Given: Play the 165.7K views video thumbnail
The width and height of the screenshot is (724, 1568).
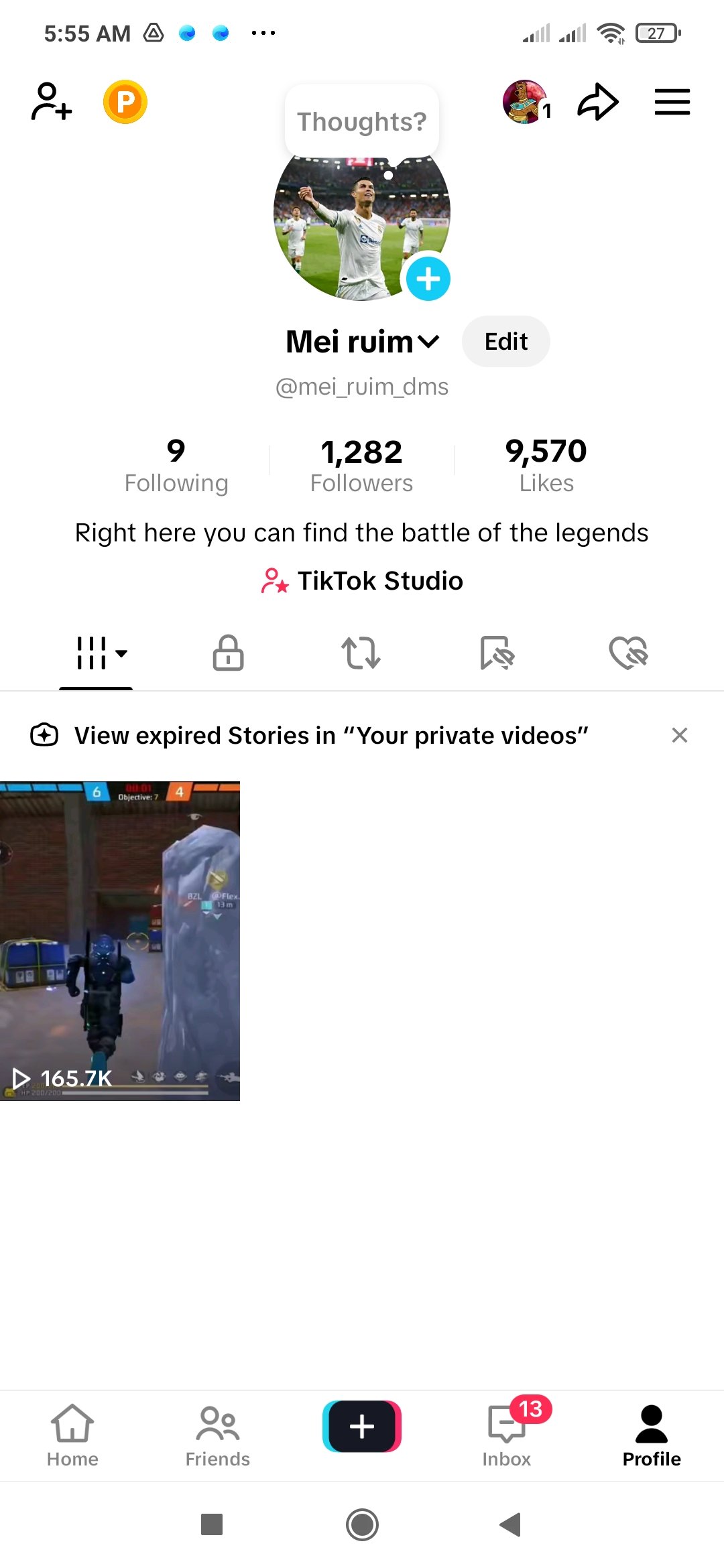Looking at the screenshot, I should 121,938.
